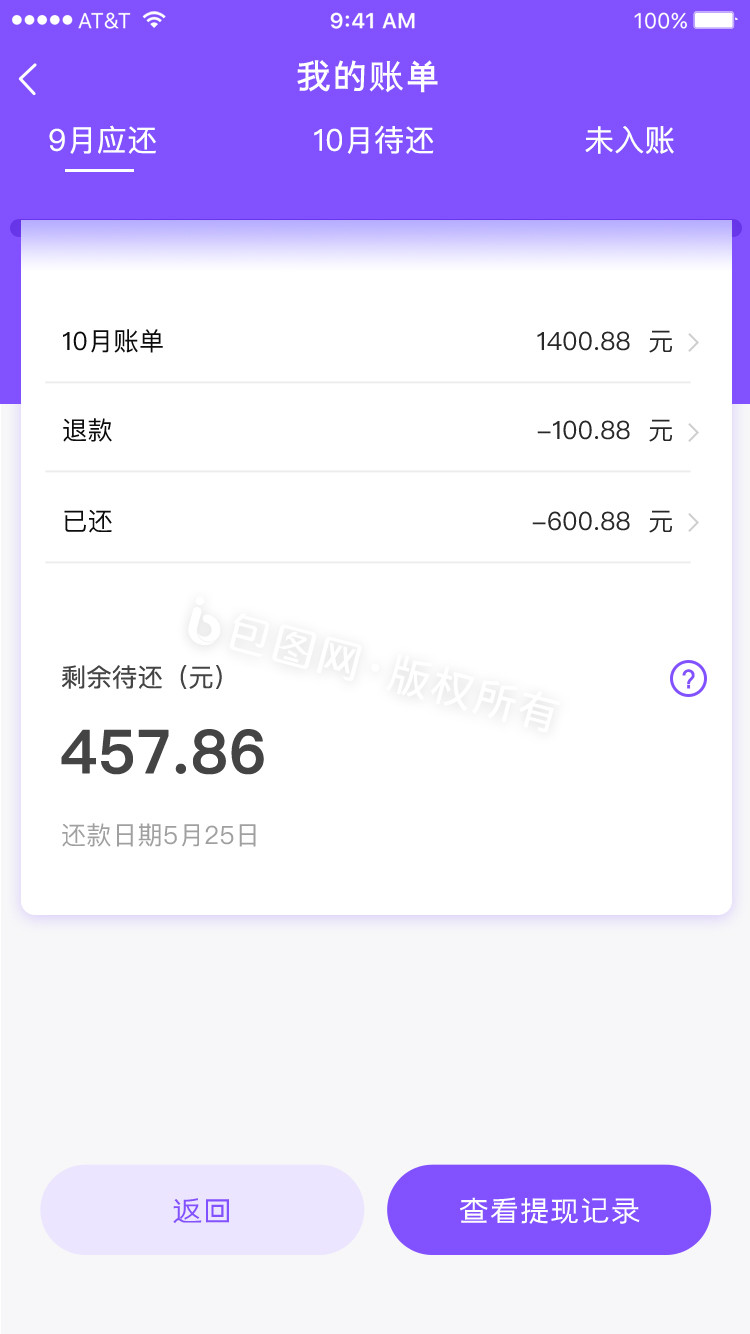This screenshot has height=1334, width=750.
Task: Select the 未入账 tab
Action: point(630,141)
